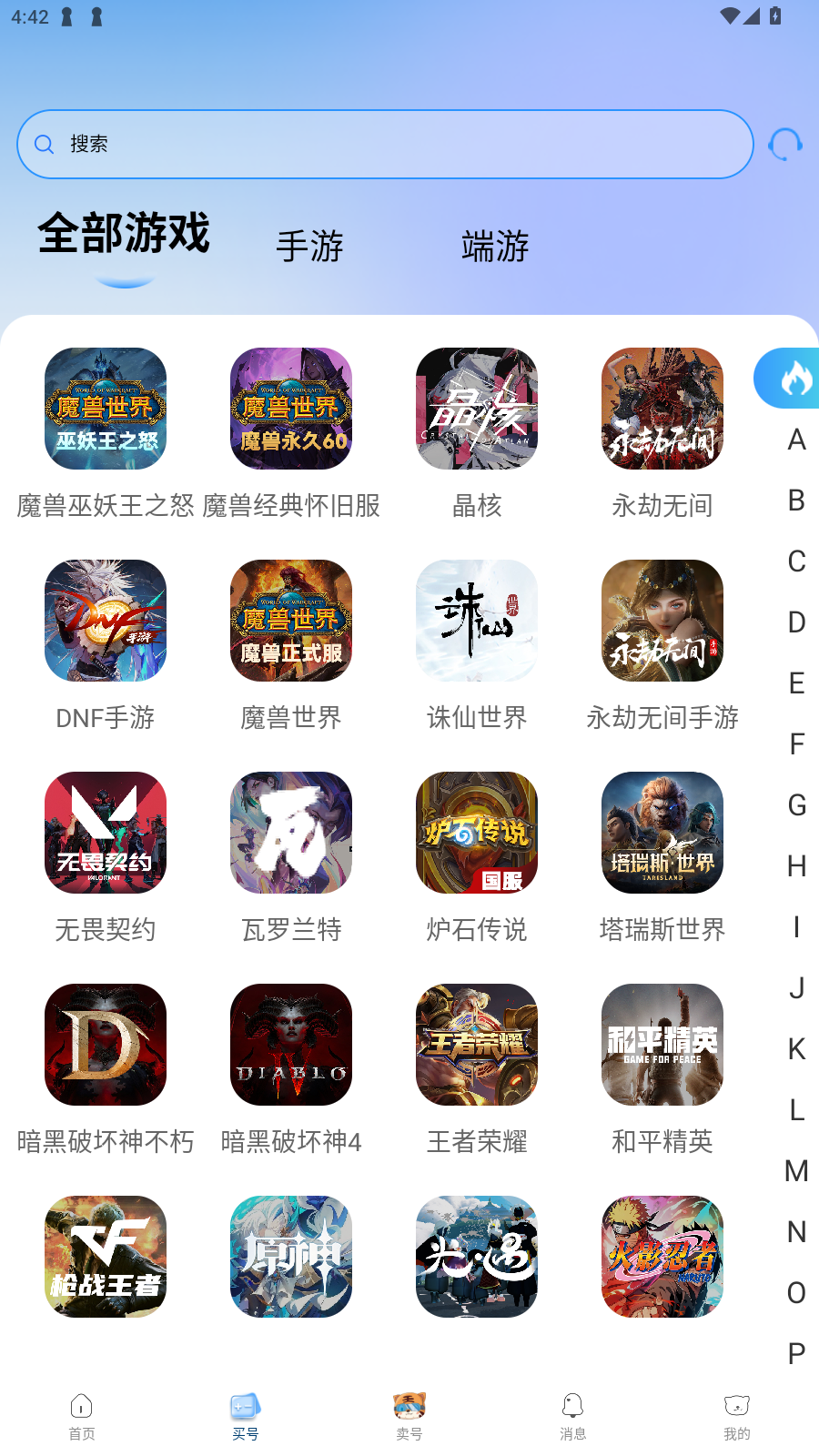819x1456 pixels.
Task: Select 和平精英 game
Action: click(662, 1046)
